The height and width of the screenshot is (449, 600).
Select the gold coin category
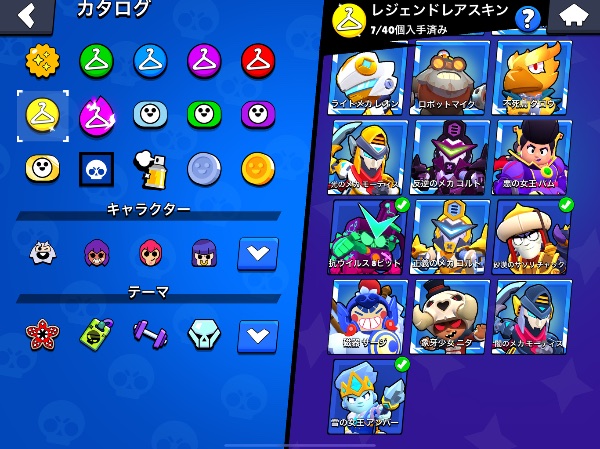258,169
